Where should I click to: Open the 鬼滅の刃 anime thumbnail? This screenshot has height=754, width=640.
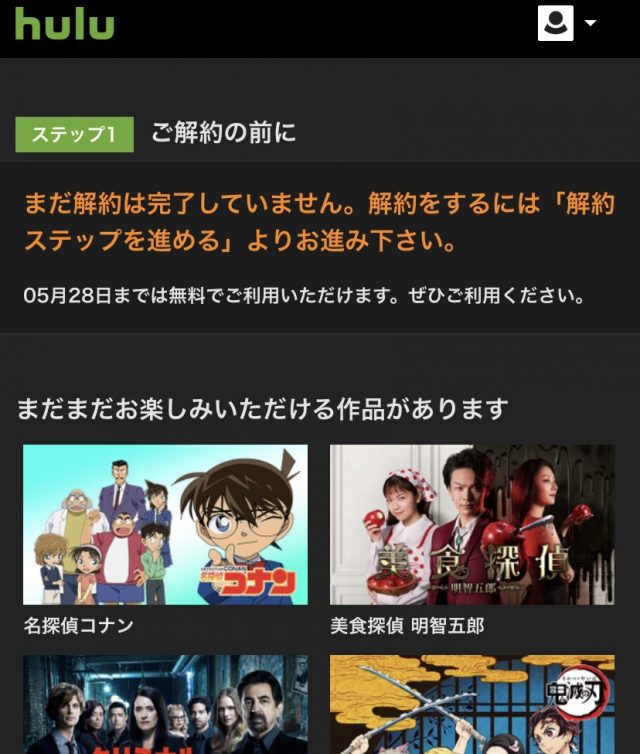(x=472, y=705)
